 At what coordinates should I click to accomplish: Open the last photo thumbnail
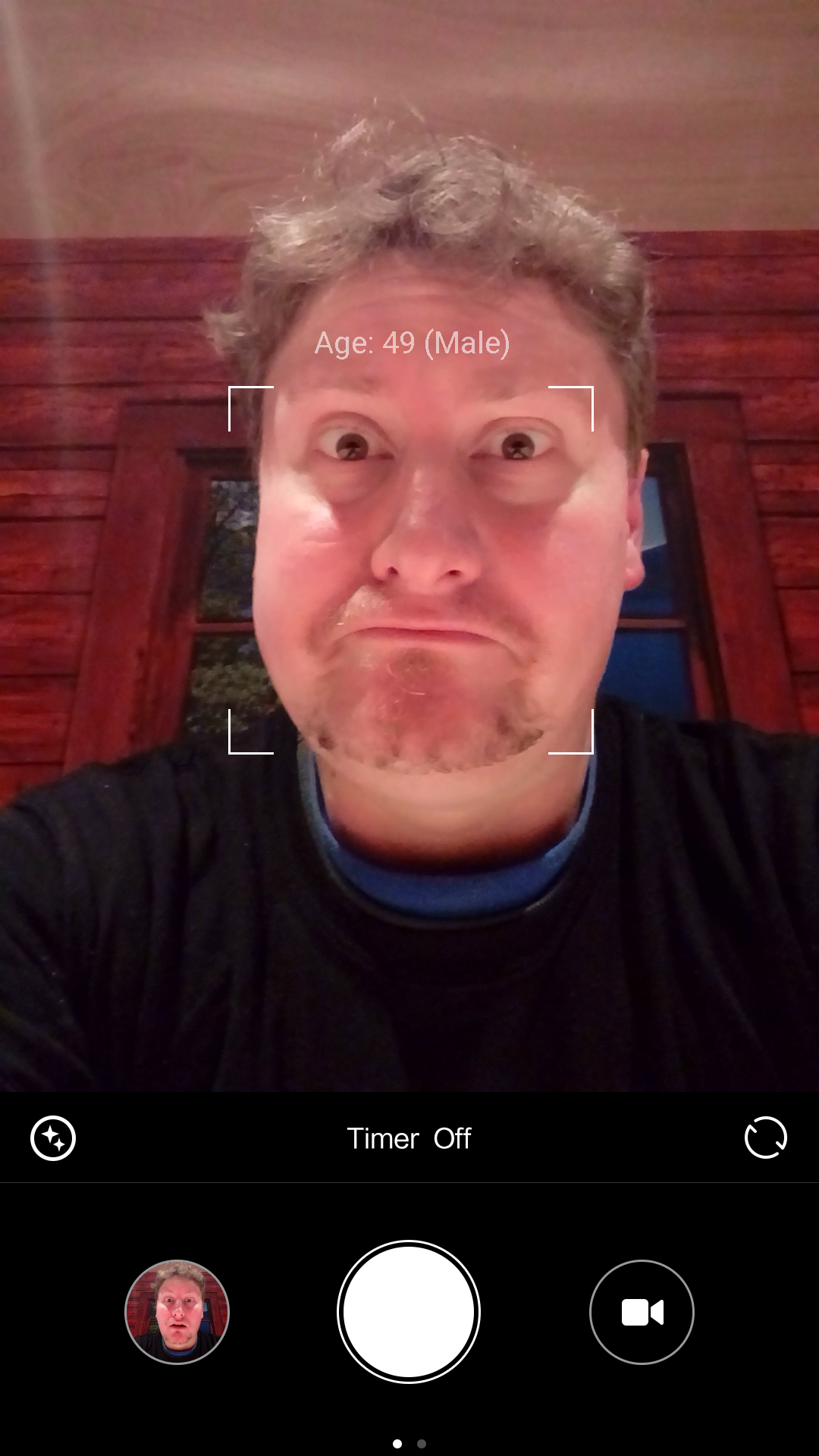click(x=177, y=1312)
